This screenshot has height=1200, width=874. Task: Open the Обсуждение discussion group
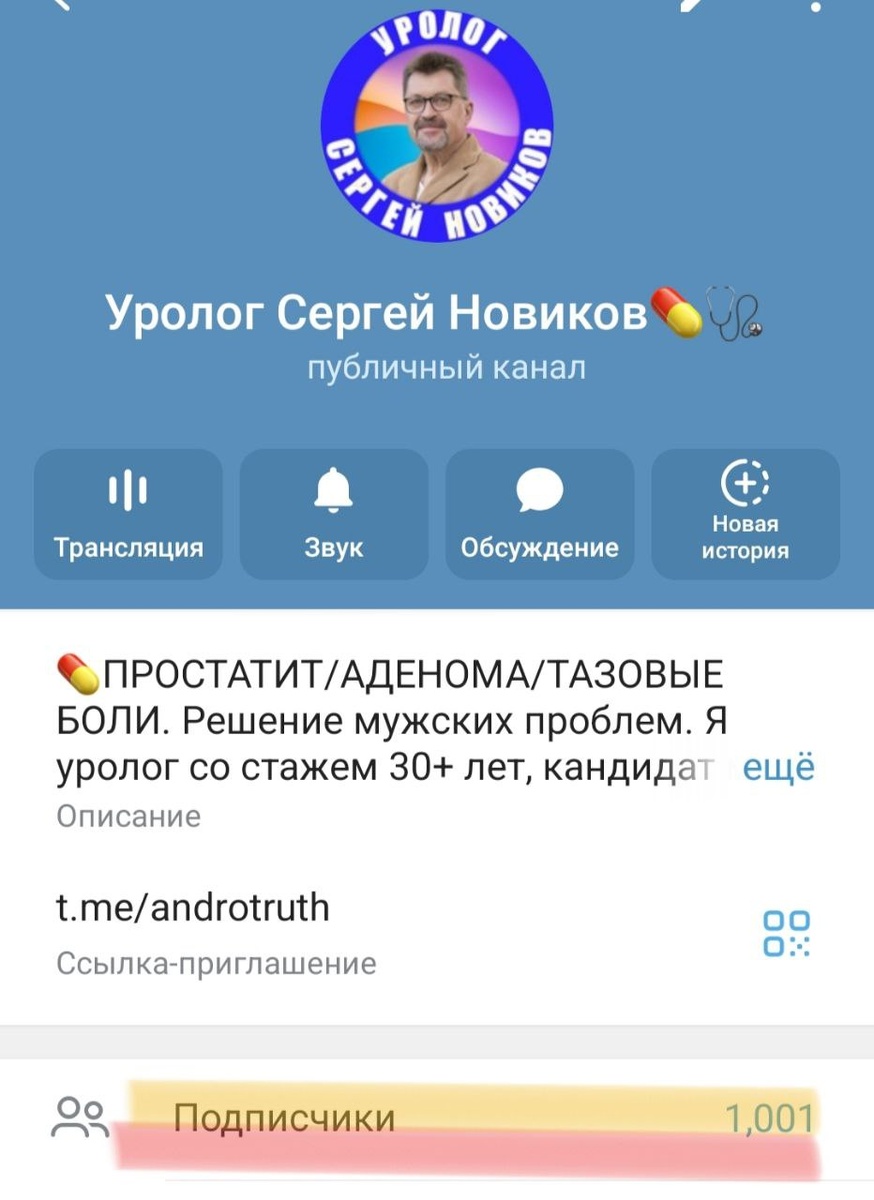(540, 514)
